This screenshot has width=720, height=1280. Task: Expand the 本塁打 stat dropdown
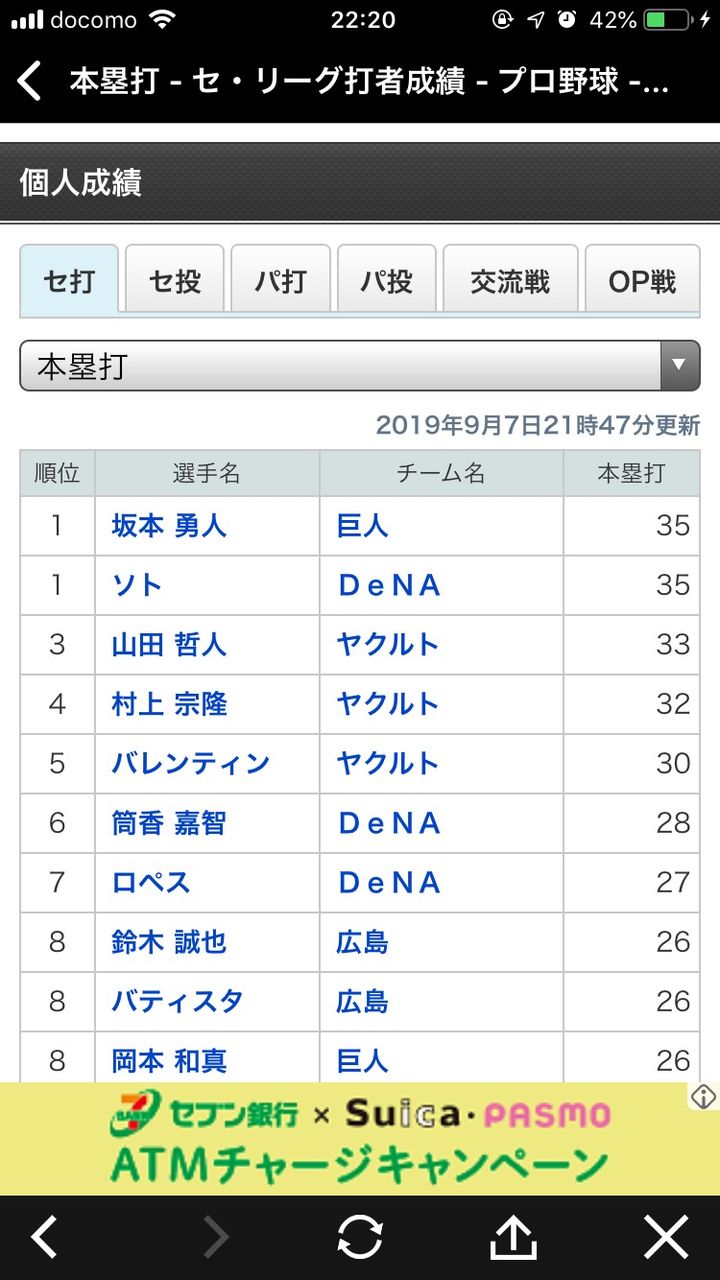click(x=360, y=366)
